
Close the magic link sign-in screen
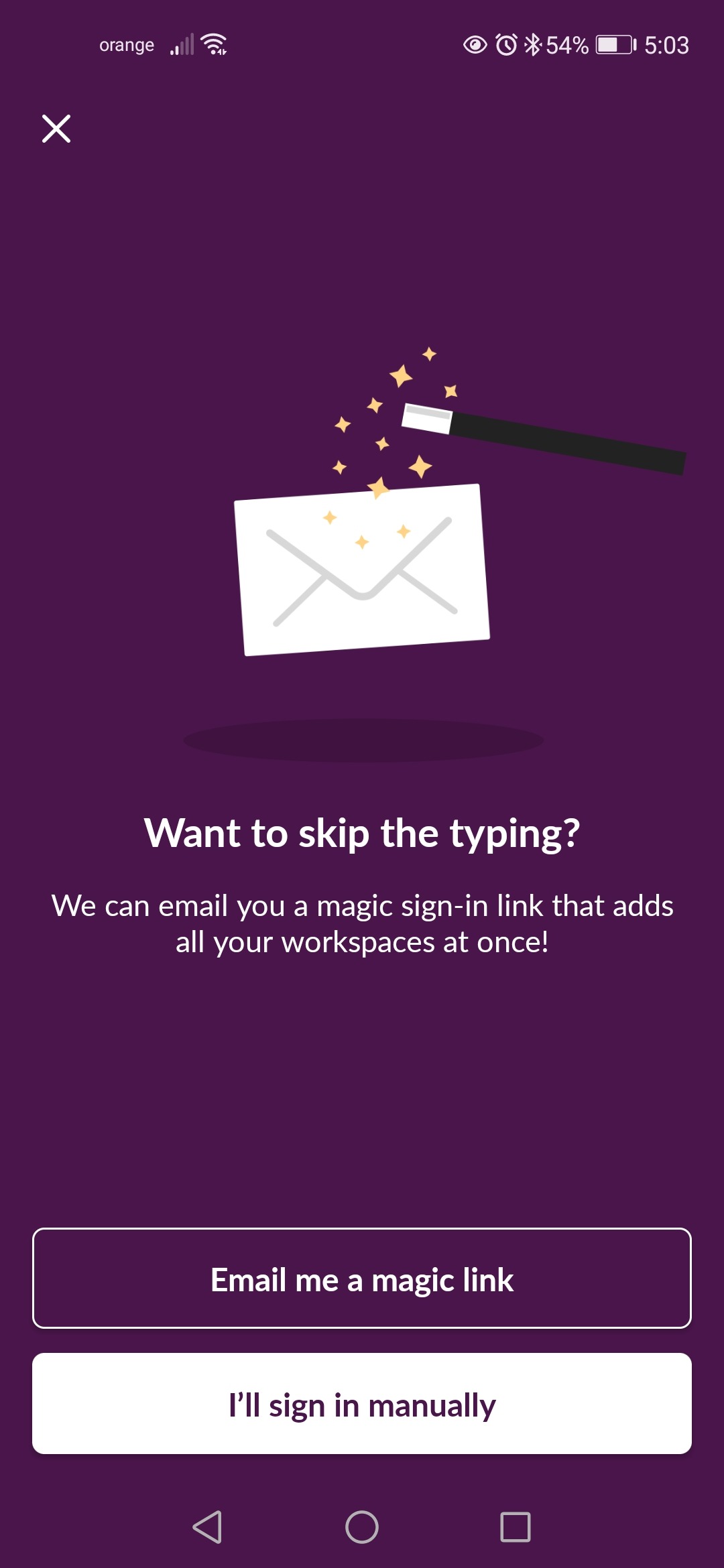click(56, 129)
